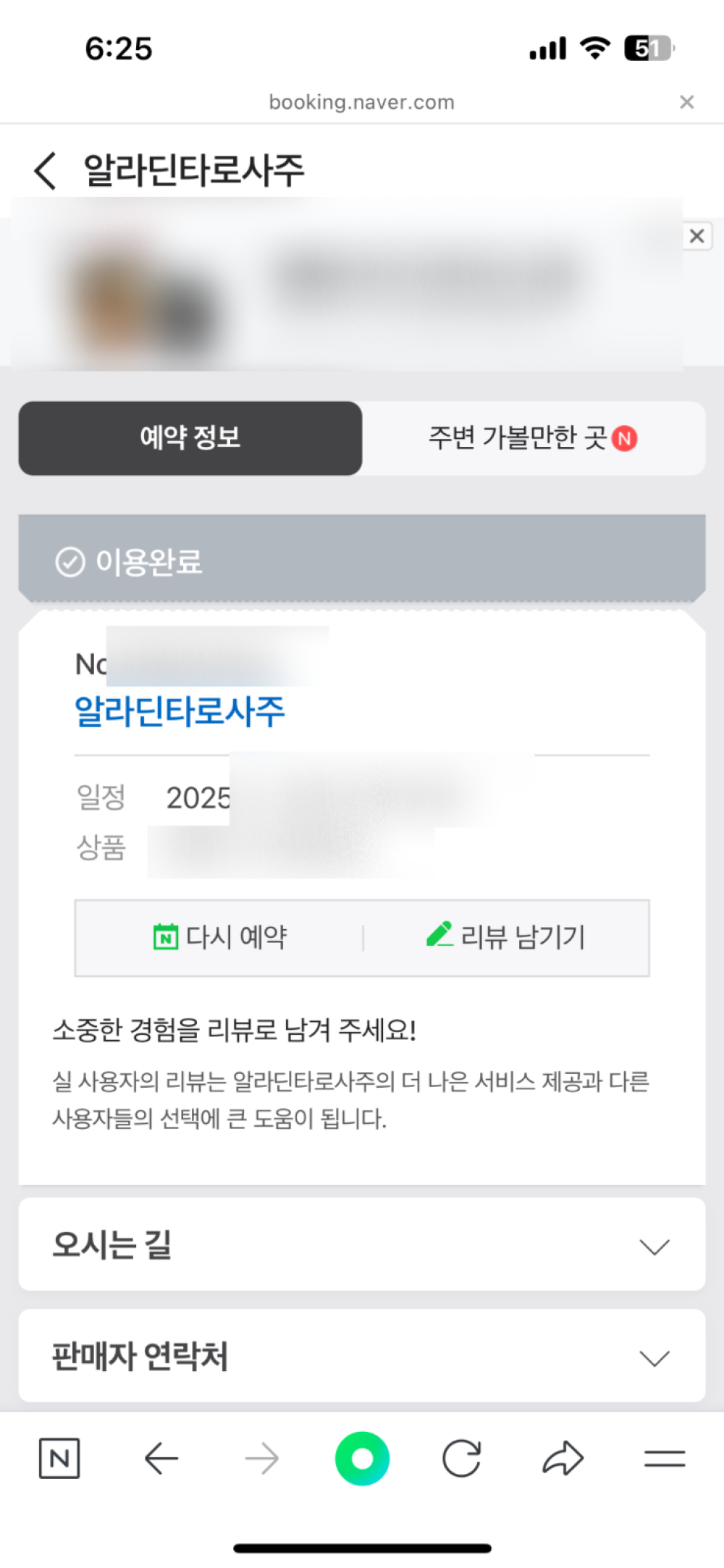The width and height of the screenshot is (724, 1568).
Task: Reload the current page
Action: (462, 1459)
